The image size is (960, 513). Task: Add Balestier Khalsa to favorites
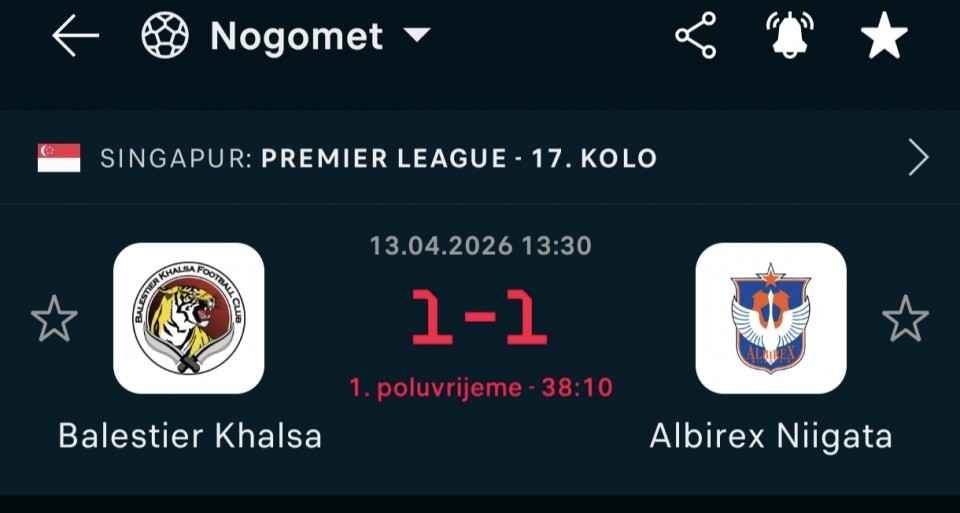(54, 319)
